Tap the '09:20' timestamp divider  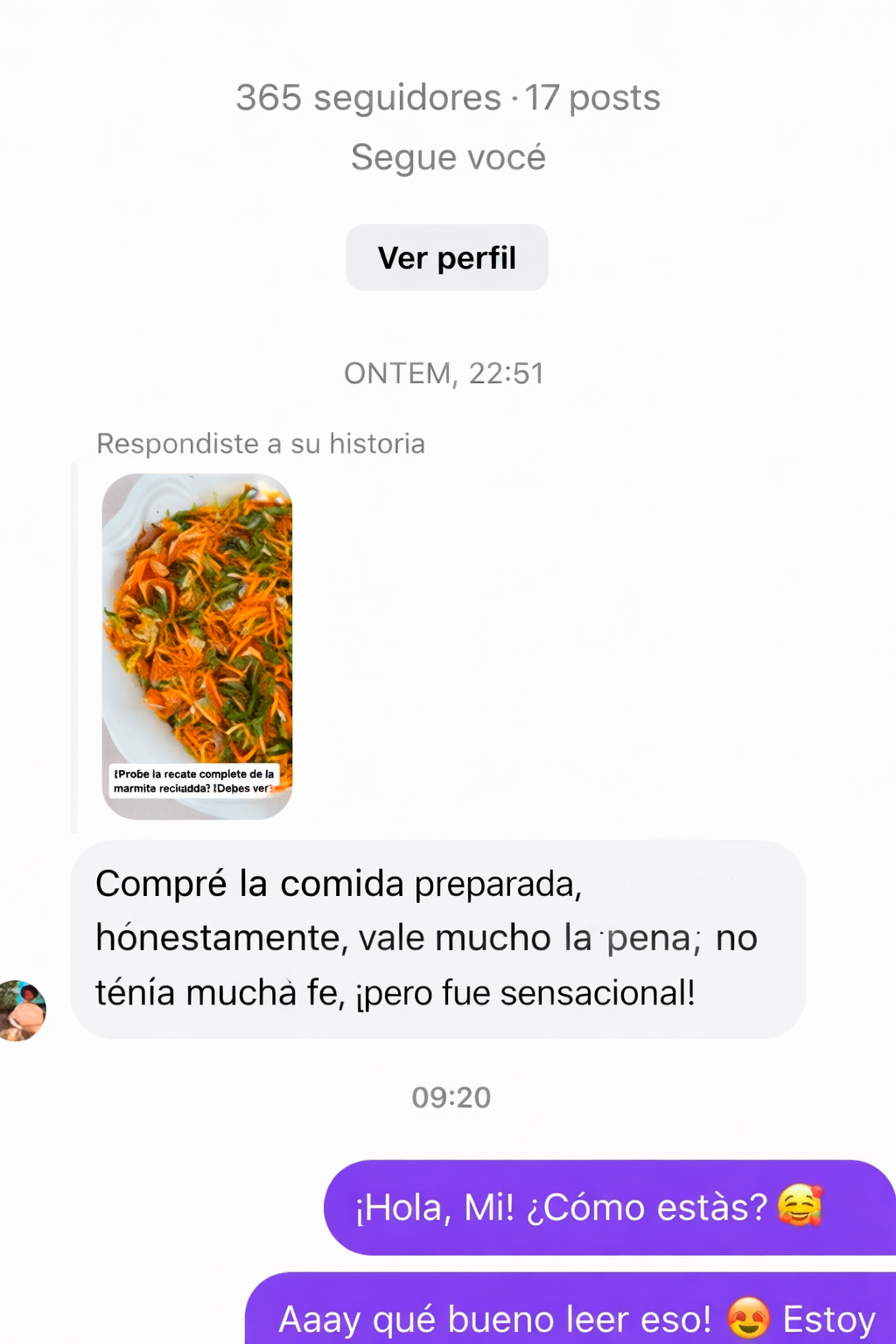[452, 1097]
